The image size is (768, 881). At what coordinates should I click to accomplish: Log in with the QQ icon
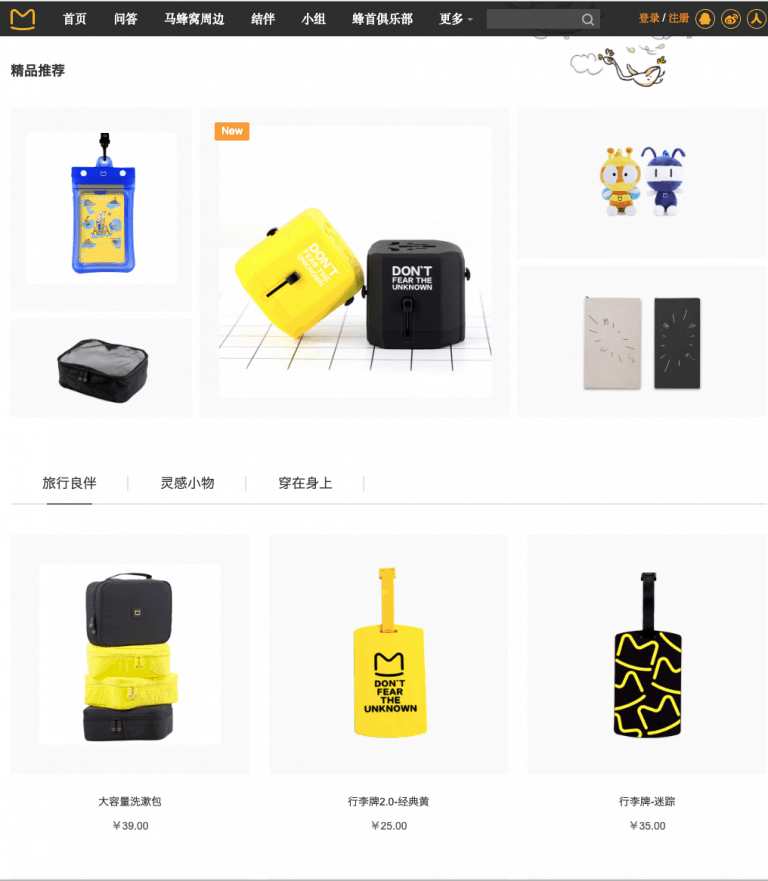click(705, 19)
